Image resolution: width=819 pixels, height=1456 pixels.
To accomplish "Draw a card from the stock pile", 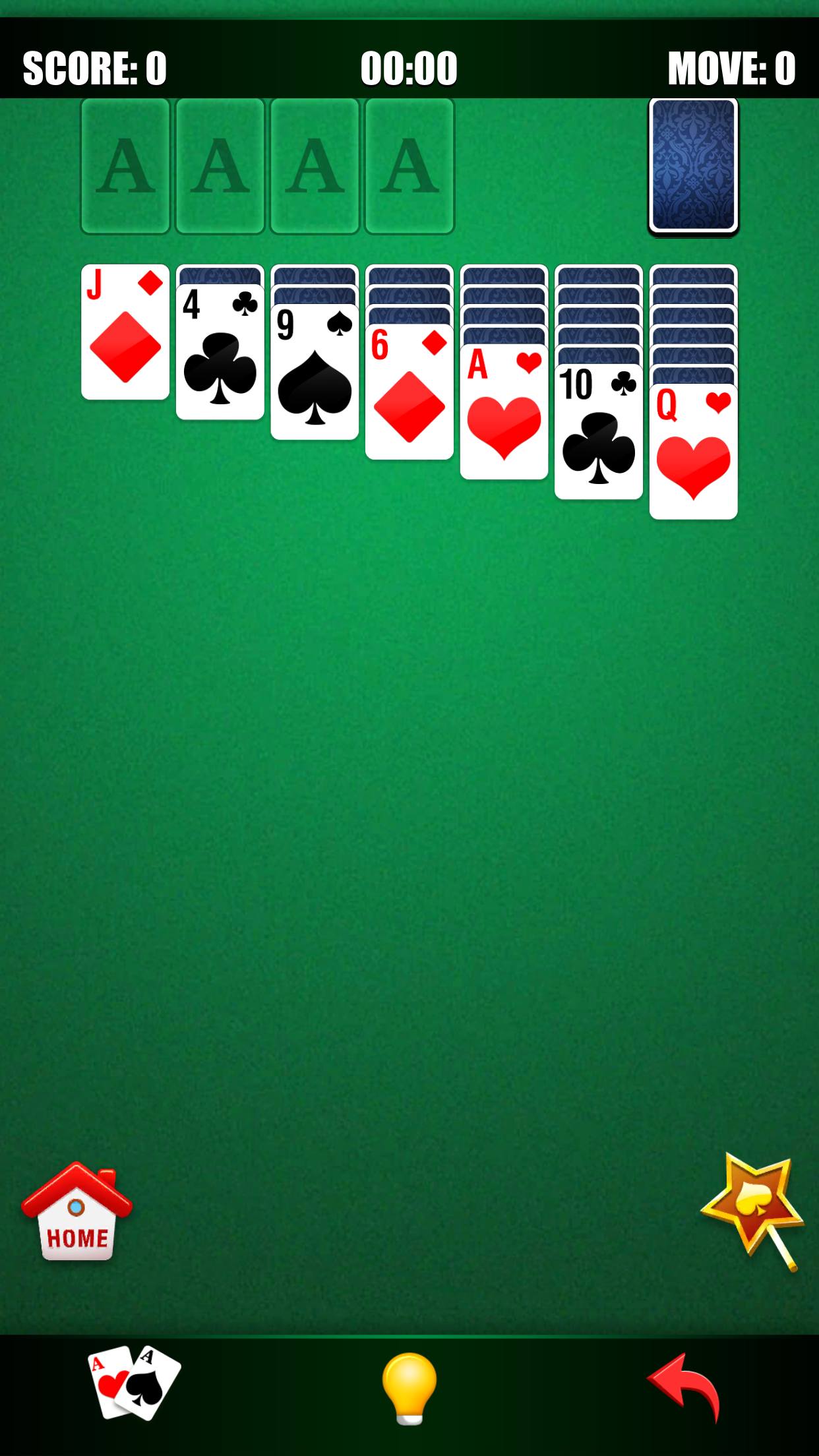I will (693, 166).
